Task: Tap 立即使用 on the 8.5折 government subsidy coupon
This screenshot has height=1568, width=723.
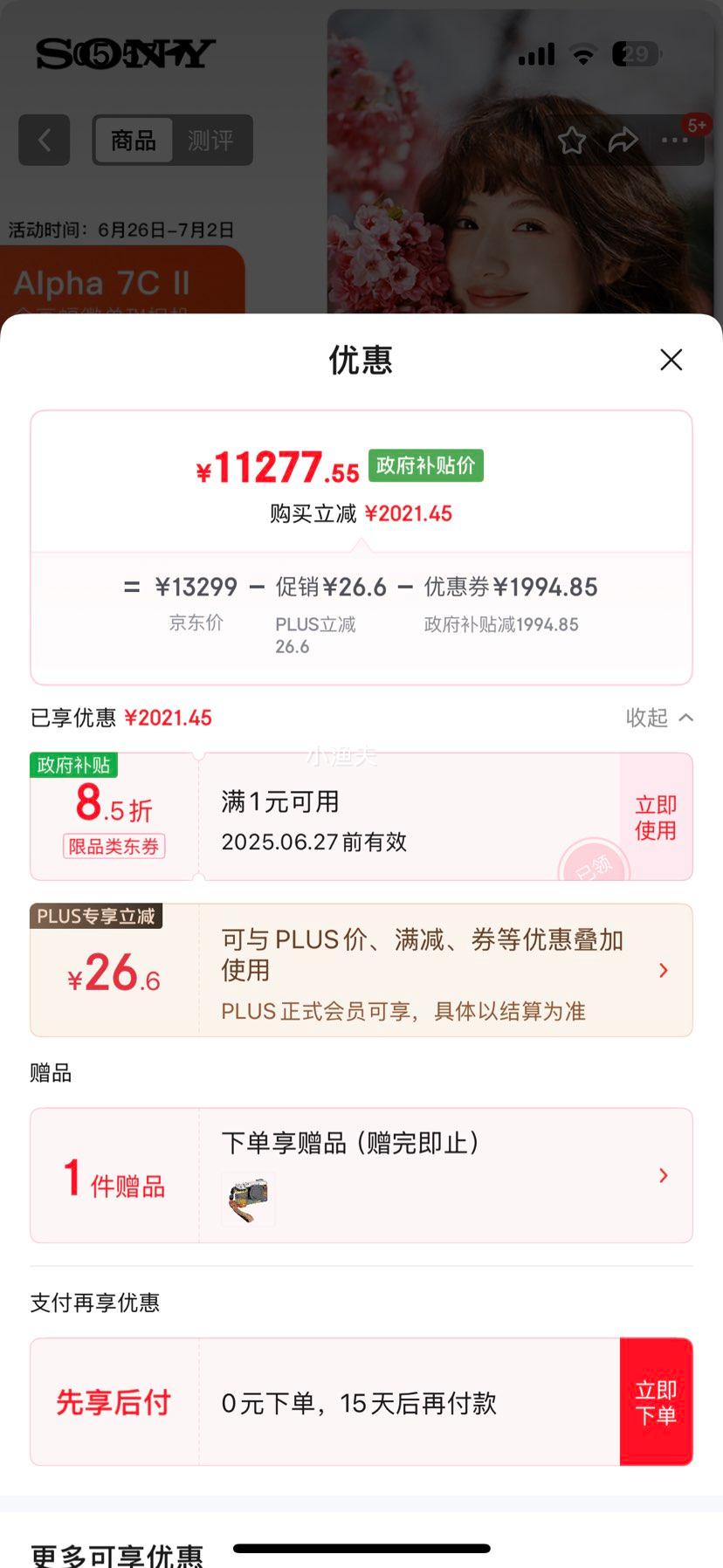Action: click(x=655, y=817)
